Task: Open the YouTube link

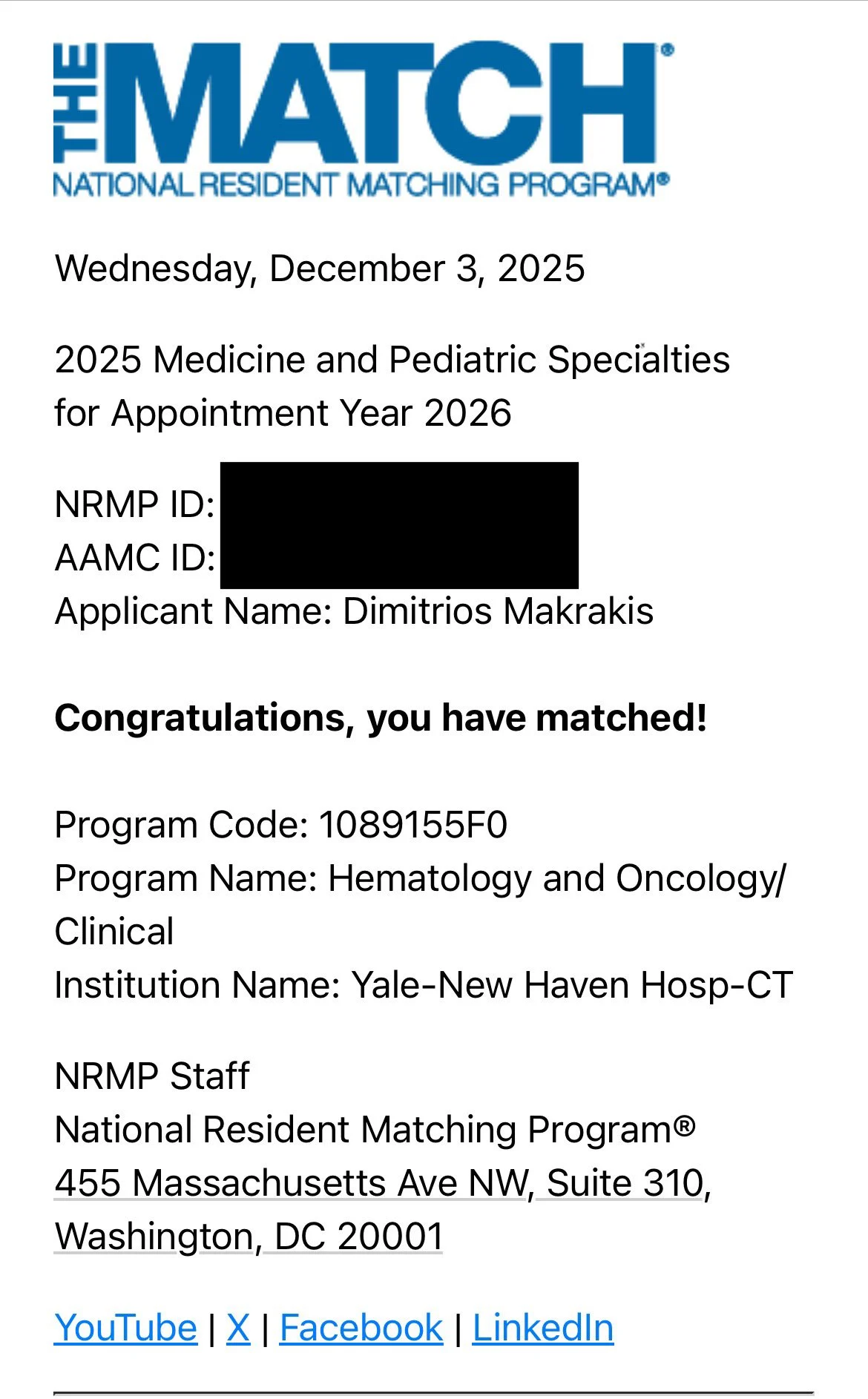Action: click(x=125, y=1328)
